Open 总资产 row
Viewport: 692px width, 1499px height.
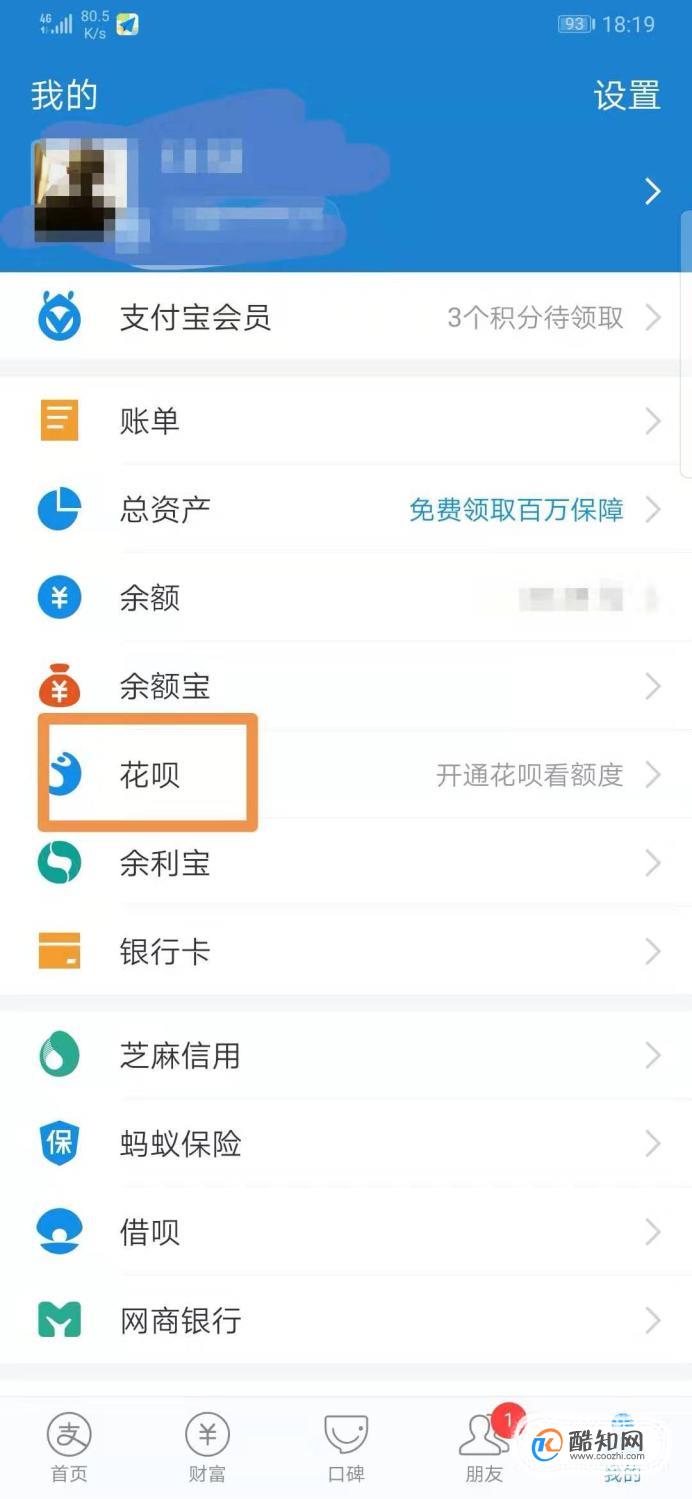coord(345,510)
